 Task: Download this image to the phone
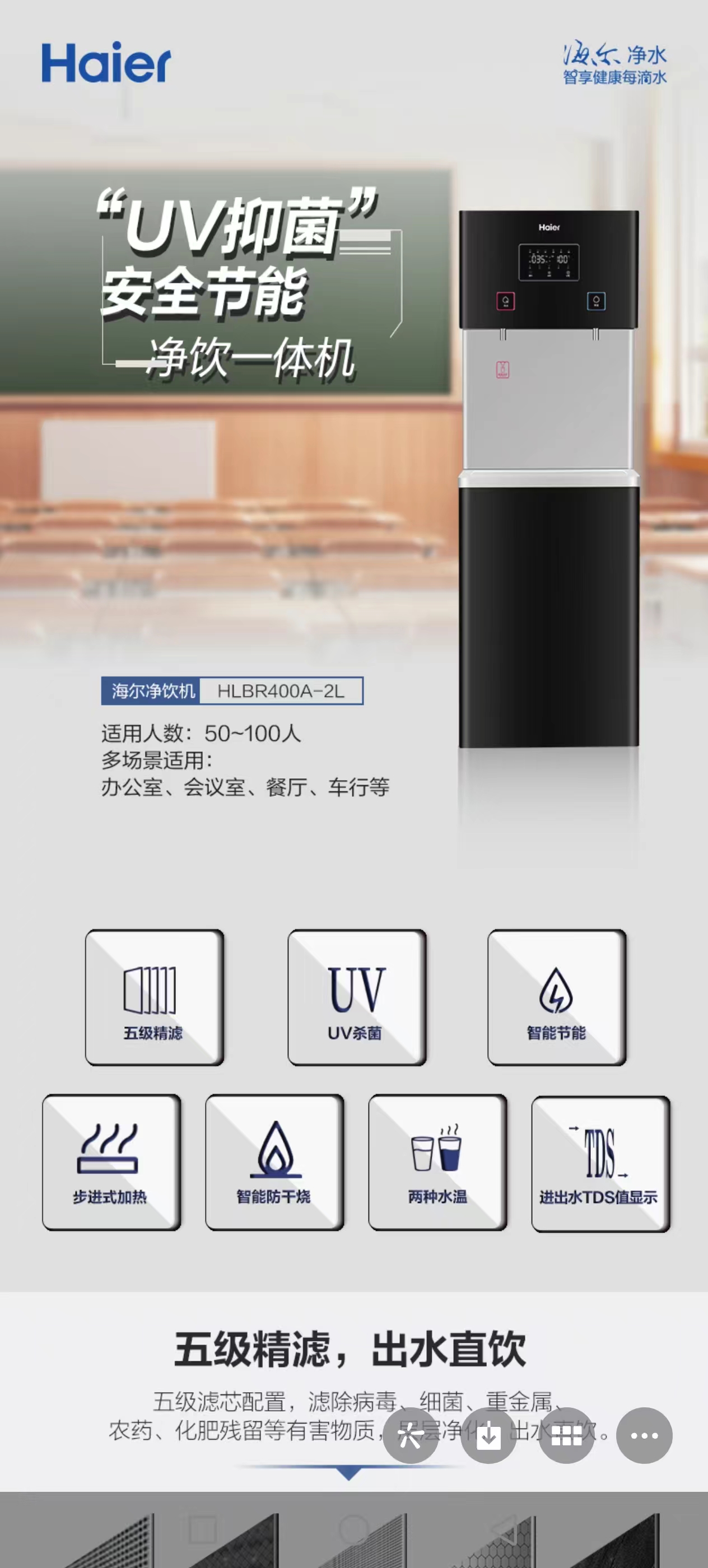488,1436
